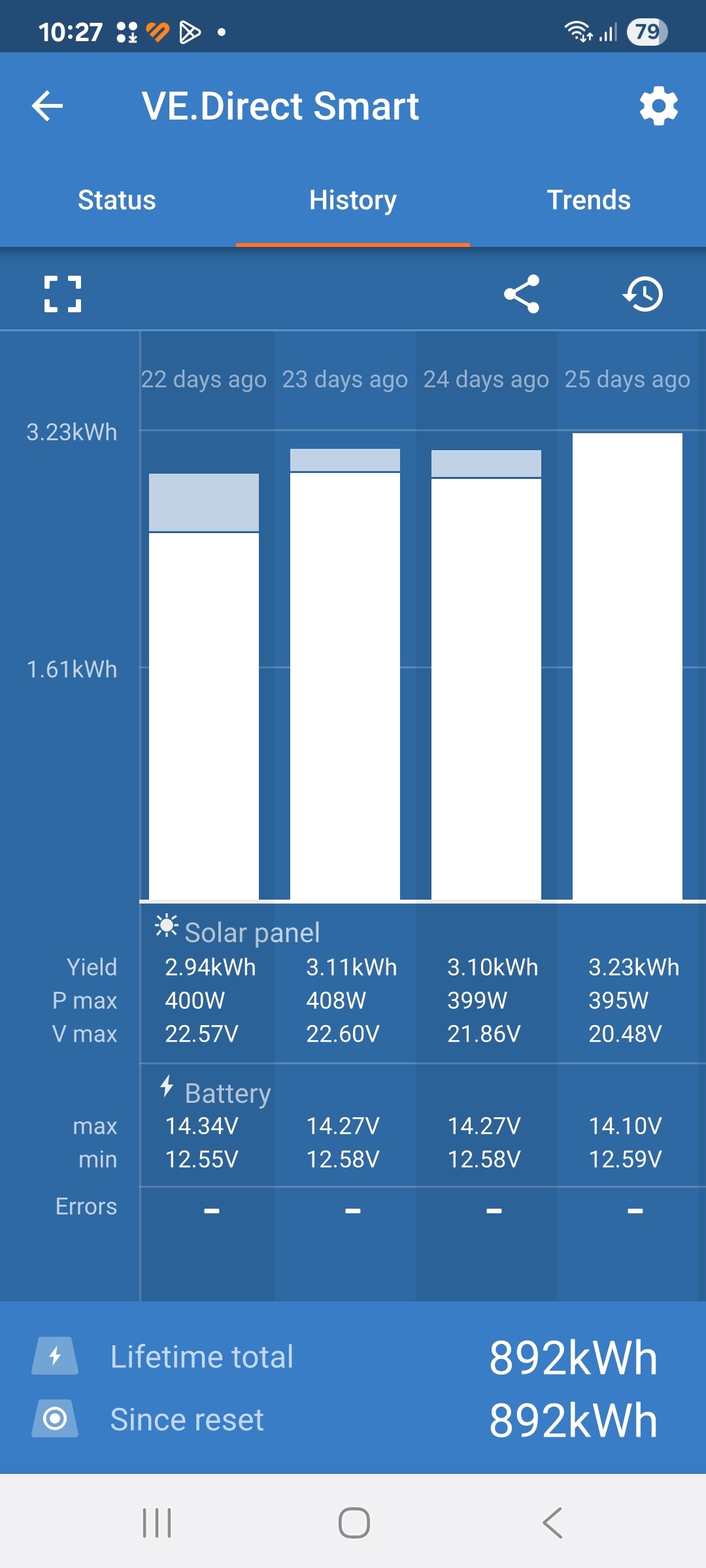706x1568 pixels.
Task: Go back using the app bar arrow
Action: 48,106
